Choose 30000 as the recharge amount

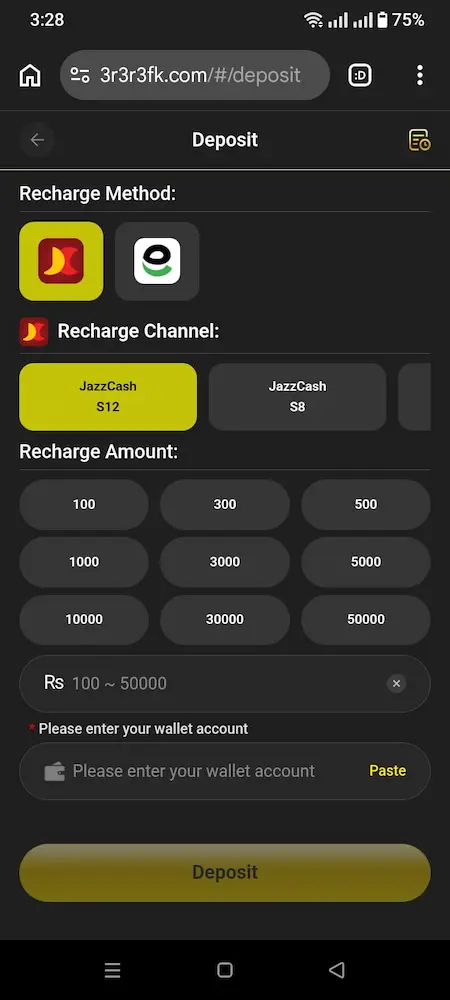pyautogui.click(x=225, y=619)
